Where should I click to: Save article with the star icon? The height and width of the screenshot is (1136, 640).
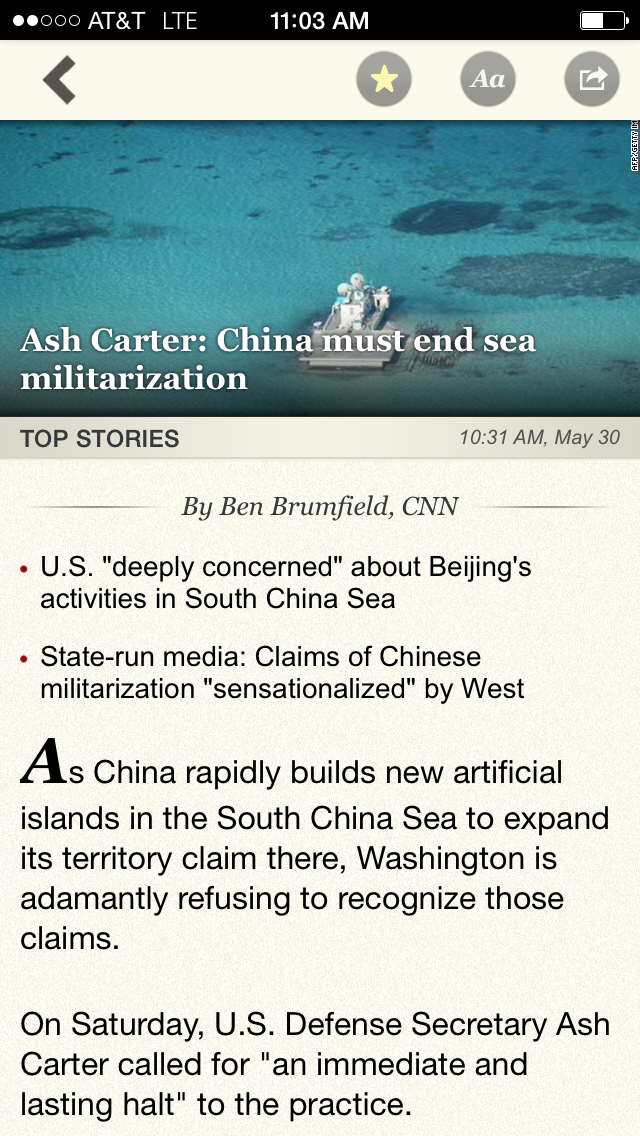coord(384,79)
